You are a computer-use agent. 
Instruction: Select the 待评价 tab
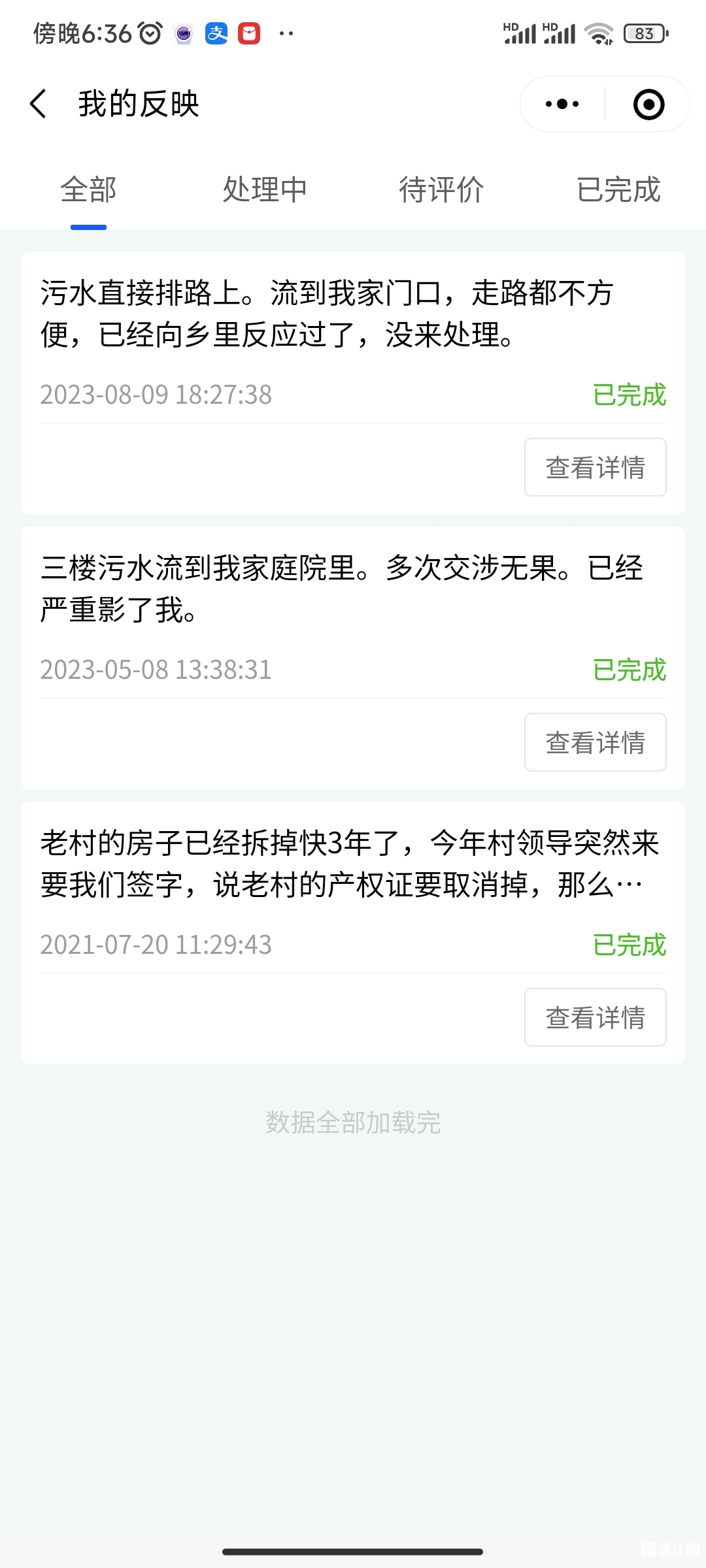click(442, 190)
